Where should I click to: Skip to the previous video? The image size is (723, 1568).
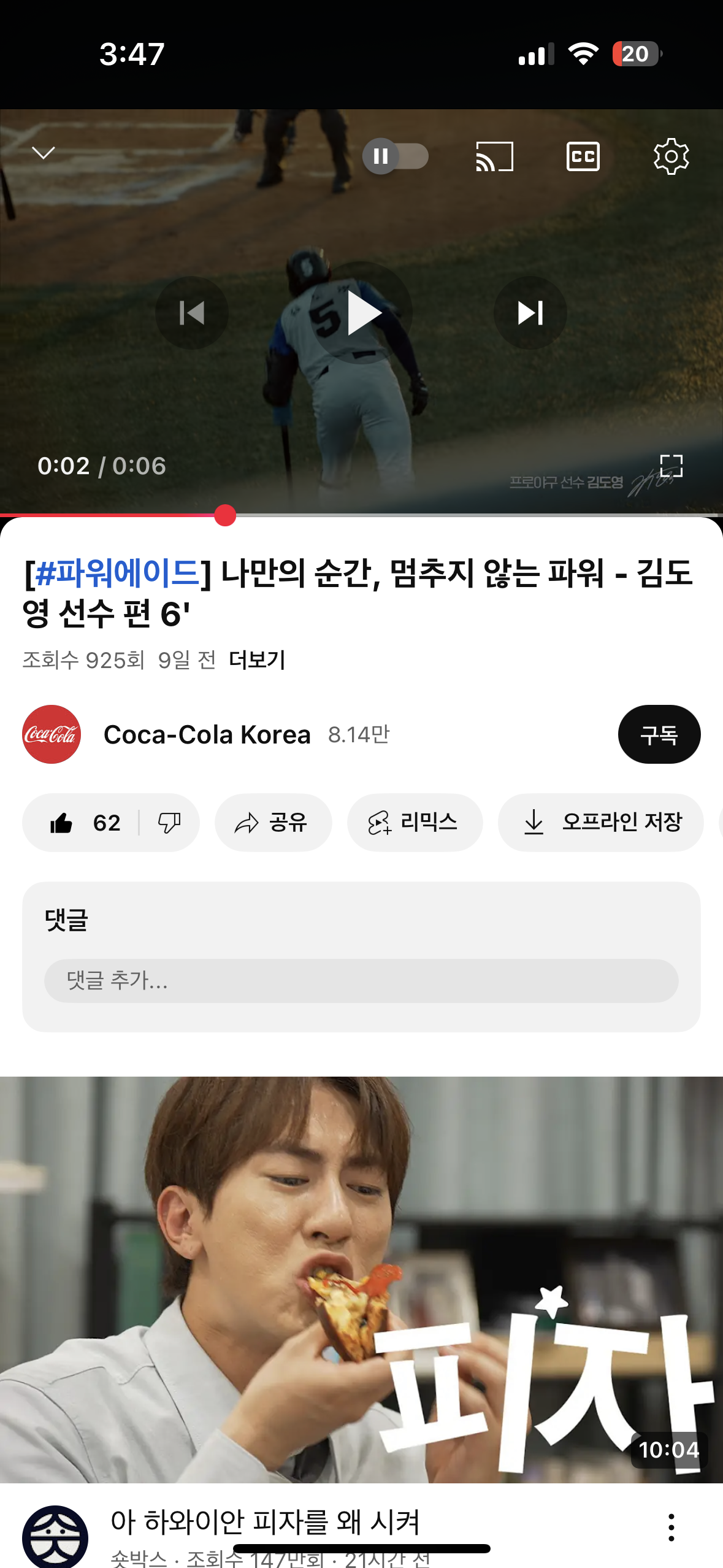tap(192, 313)
